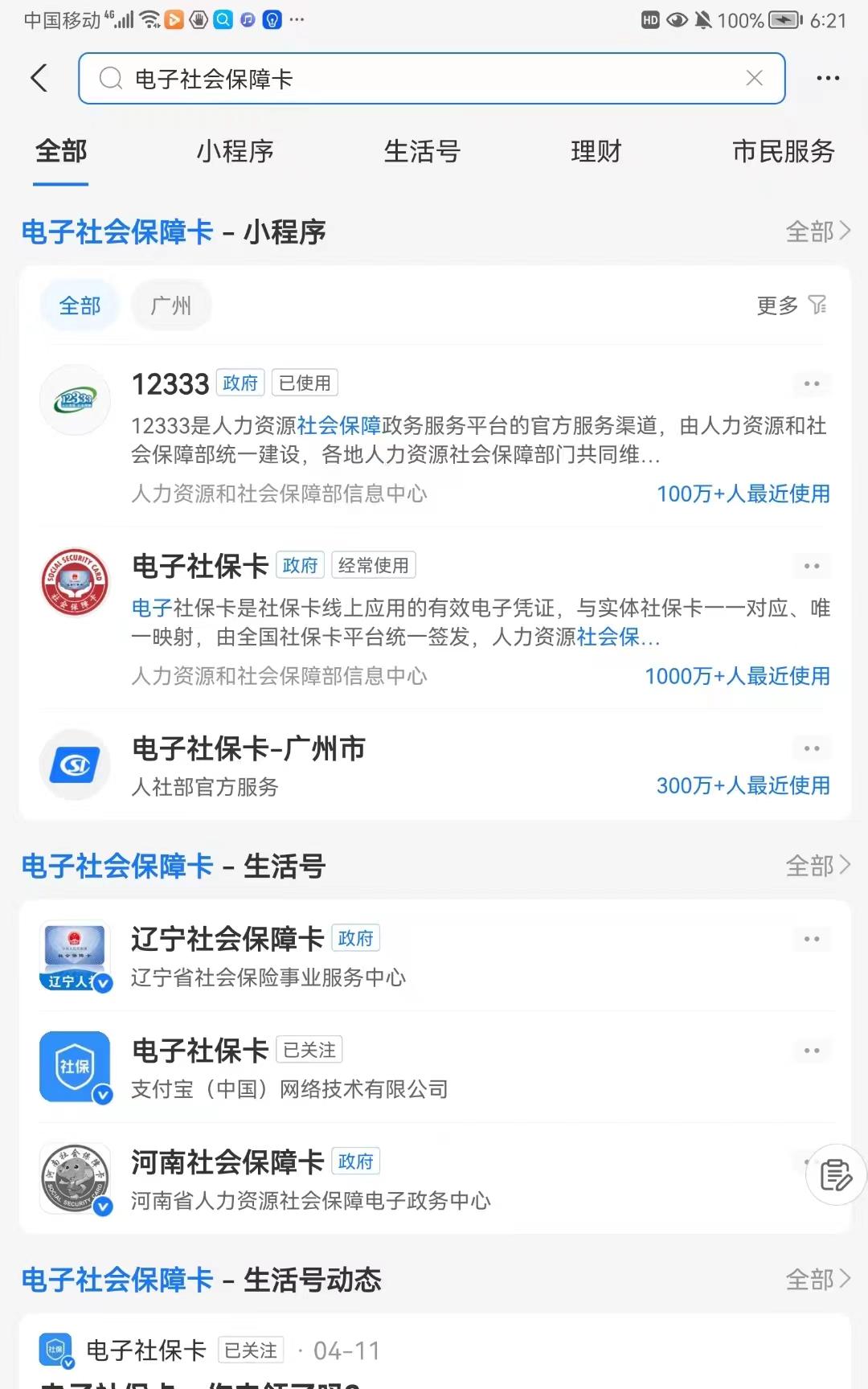Select the 全部 filter pill
This screenshot has width=868, height=1389.
tap(80, 305)
